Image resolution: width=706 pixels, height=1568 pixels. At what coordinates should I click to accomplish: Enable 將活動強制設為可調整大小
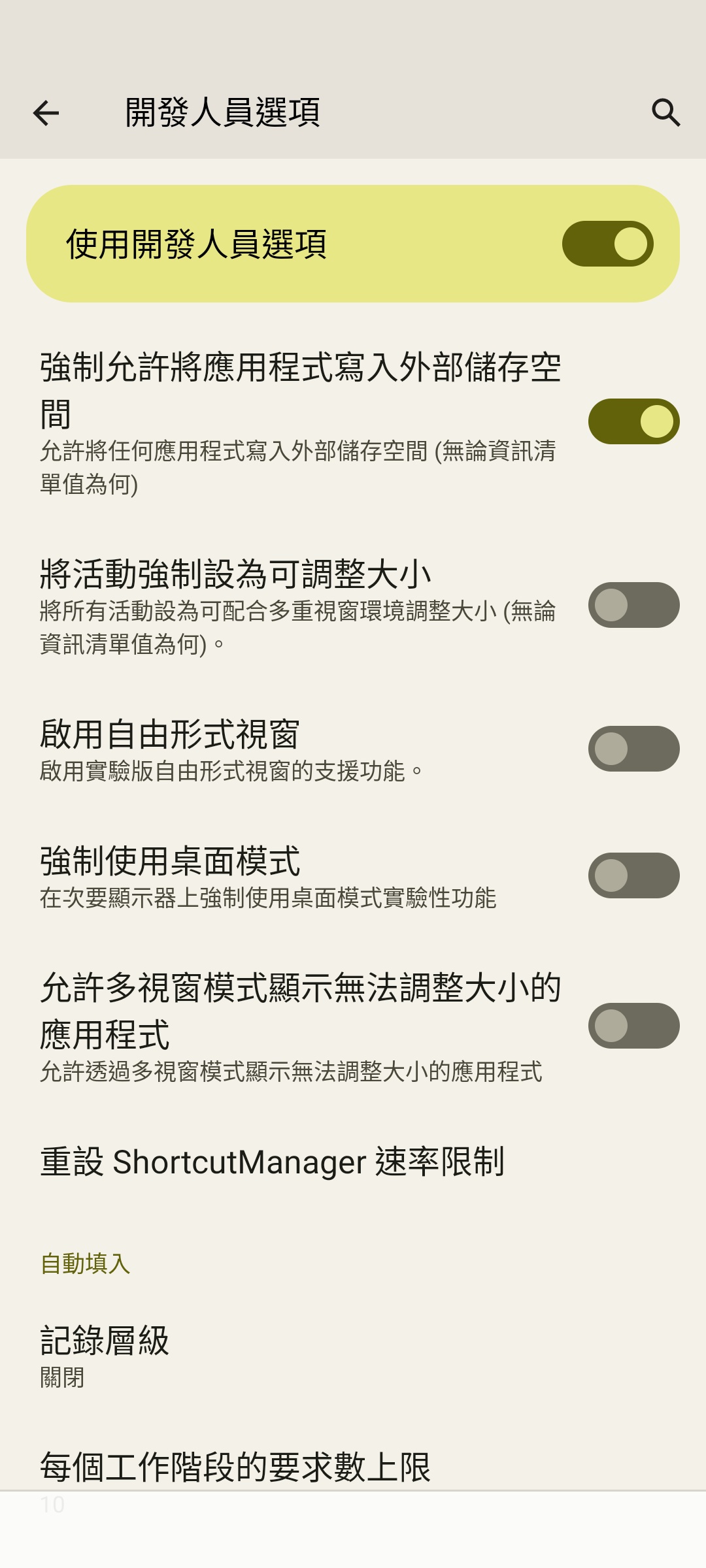coord(634,605)
